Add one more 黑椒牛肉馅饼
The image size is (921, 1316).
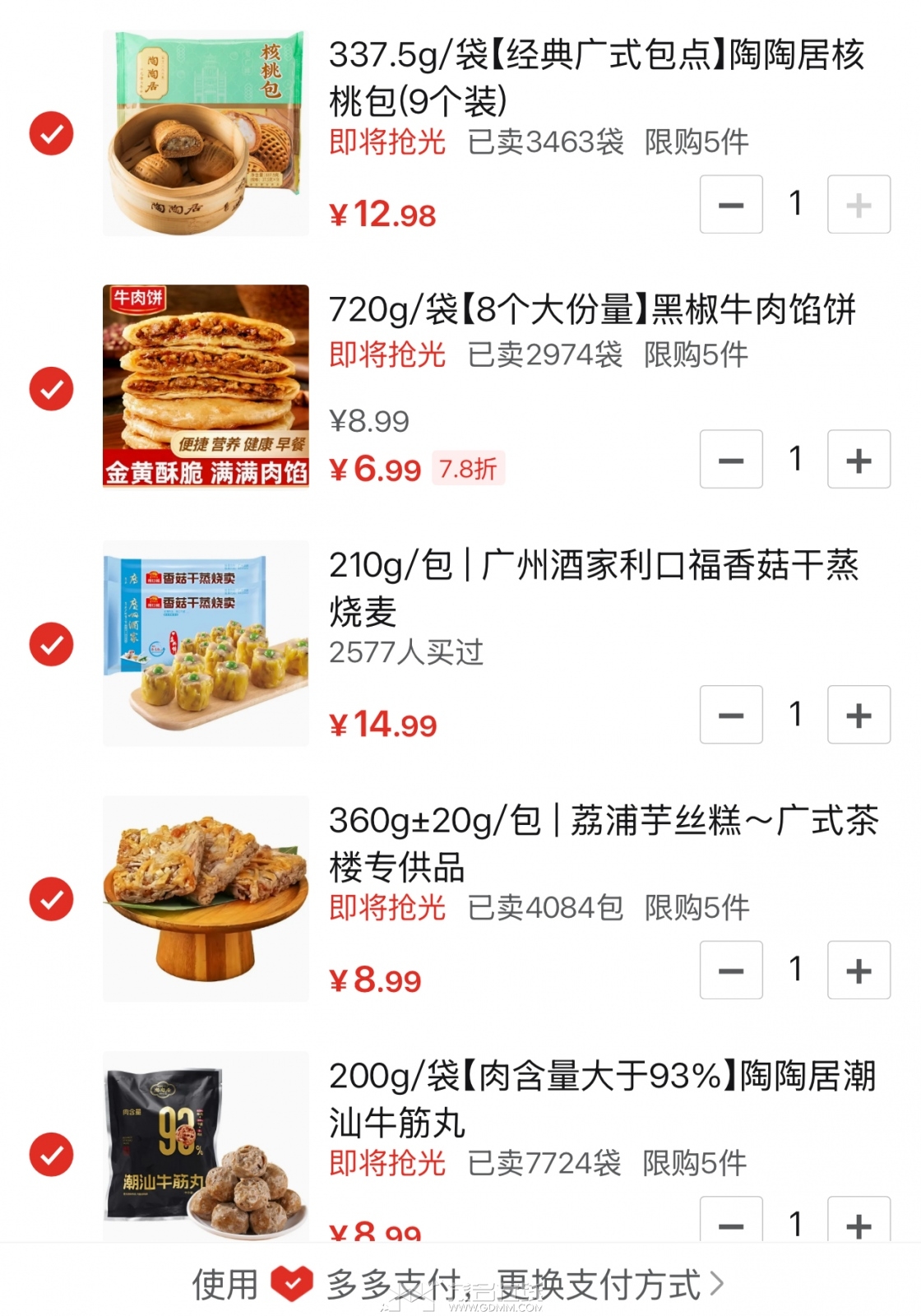click(x=859, y=459)
